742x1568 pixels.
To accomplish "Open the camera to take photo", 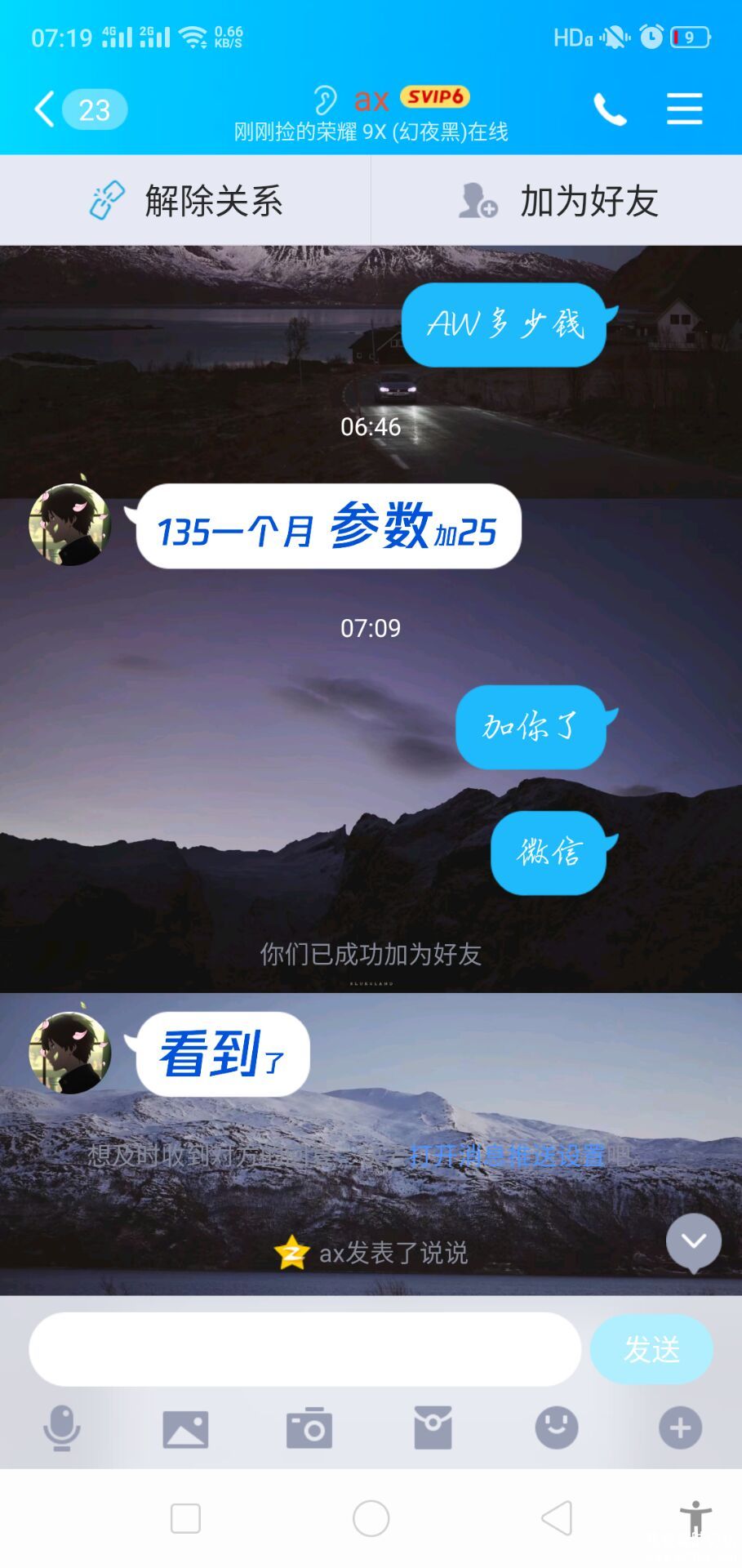I will [309, 1428].
